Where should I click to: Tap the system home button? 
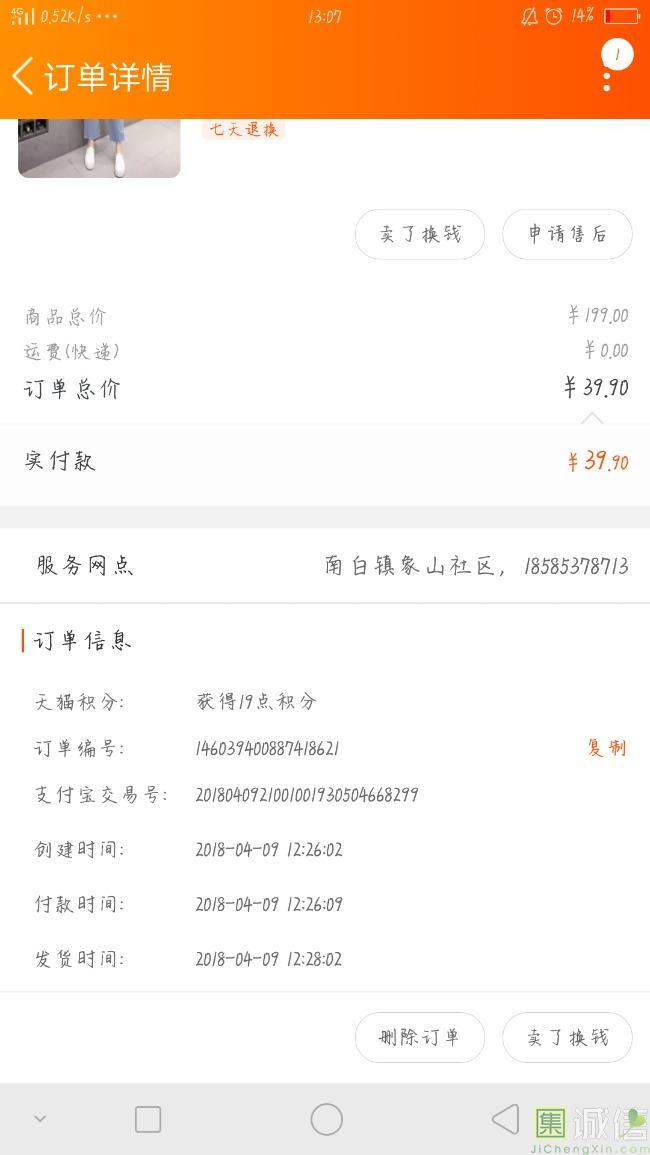pyautogui.click(x=326, y=1119)
